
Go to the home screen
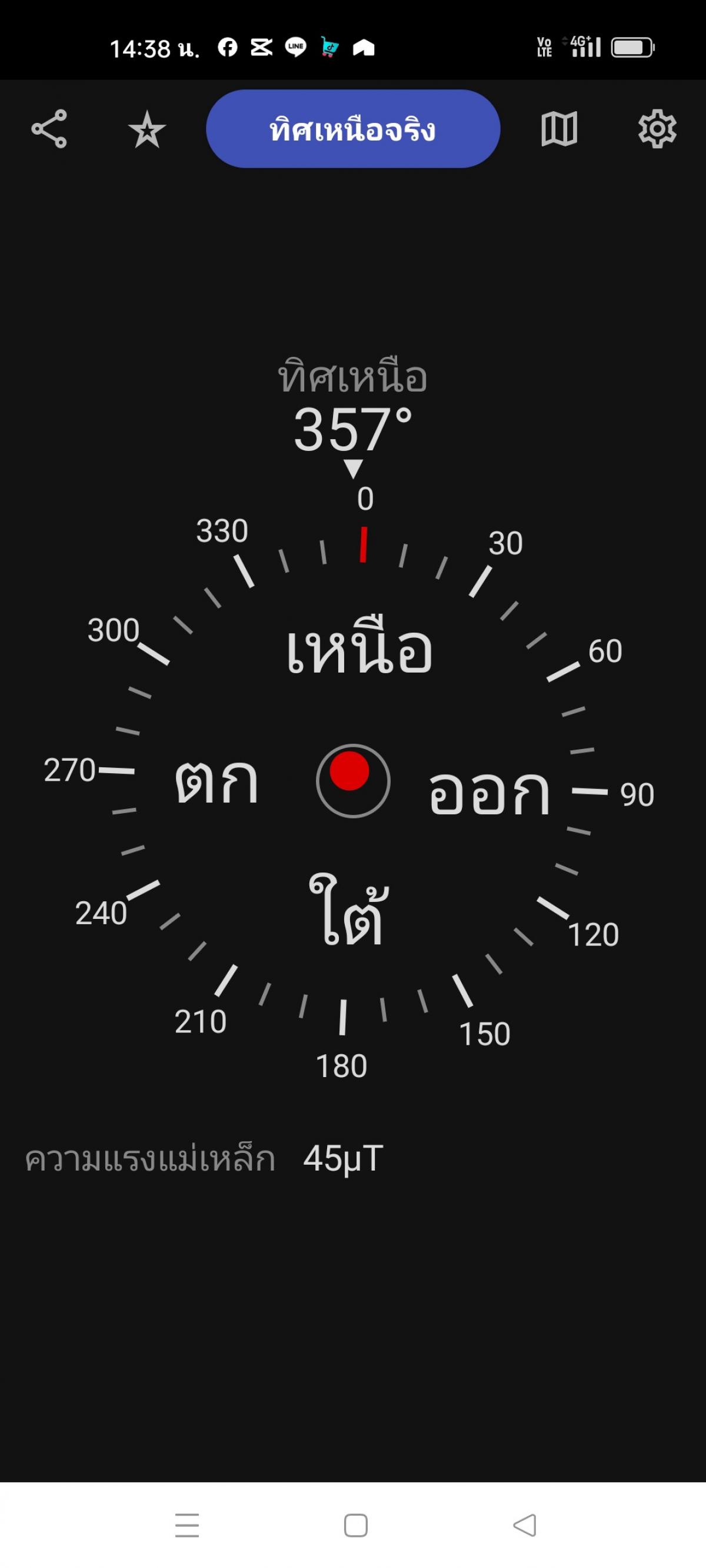[x=356, y=1524]
